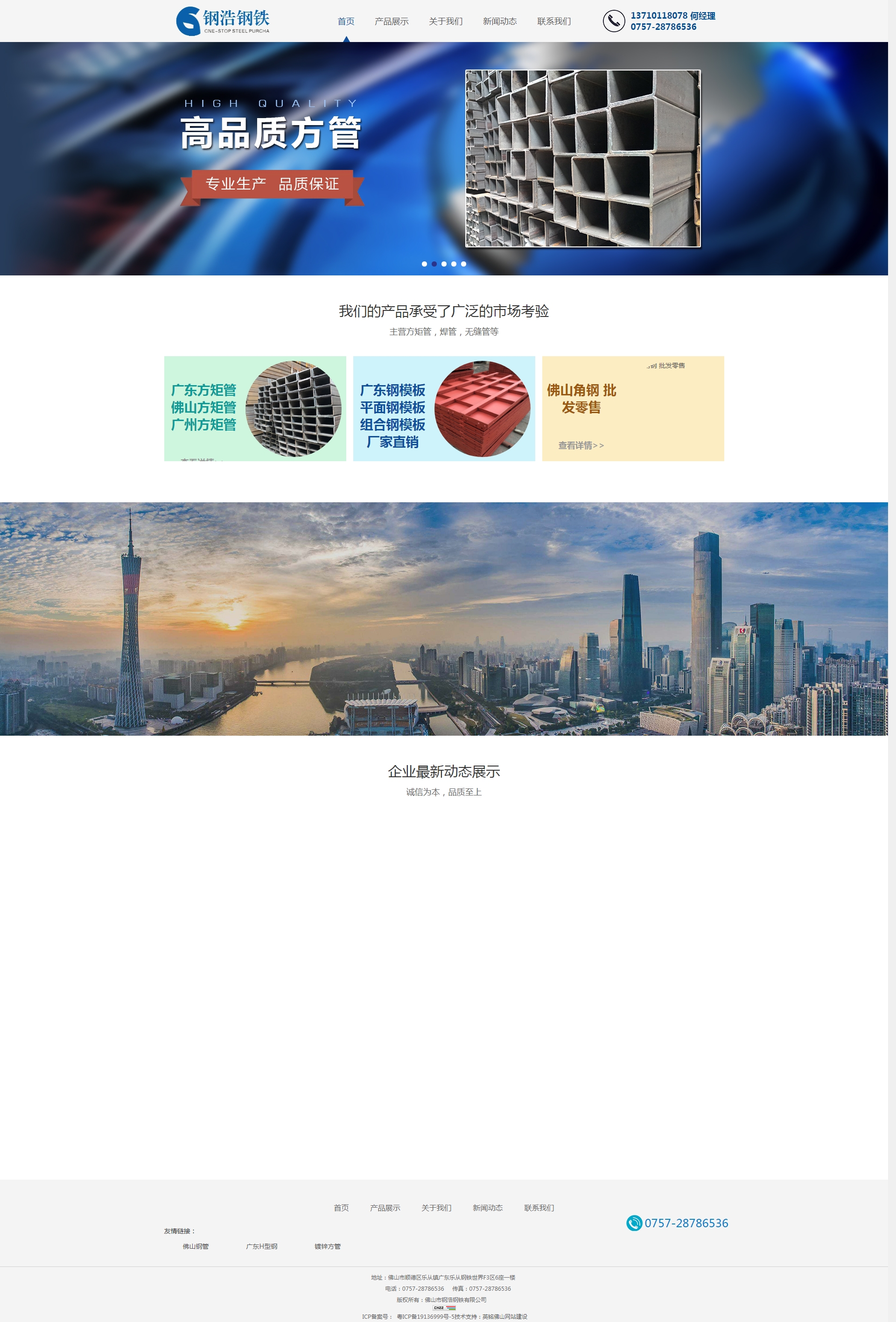The image size is (896, 1322).
Task: Open footer link 关于我们
Action: click(x=436, y=1208)
